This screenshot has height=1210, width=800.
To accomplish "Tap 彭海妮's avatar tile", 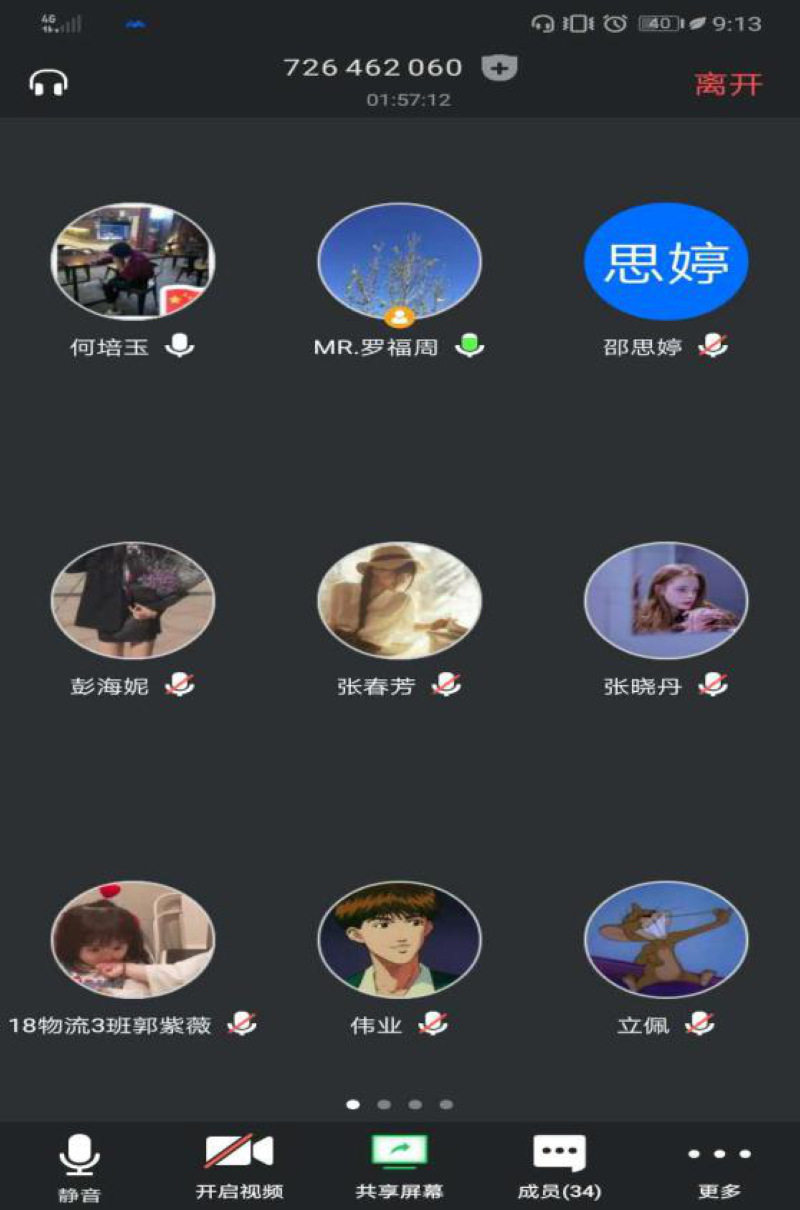I will click(x=132, y=600).
